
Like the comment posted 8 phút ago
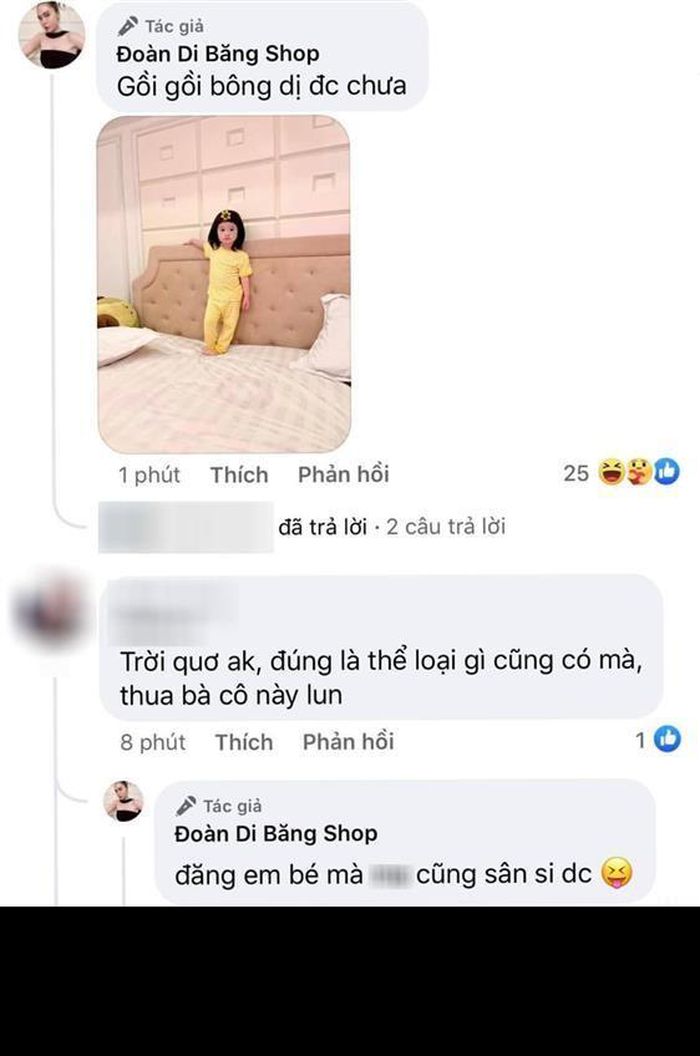point(243,742)
